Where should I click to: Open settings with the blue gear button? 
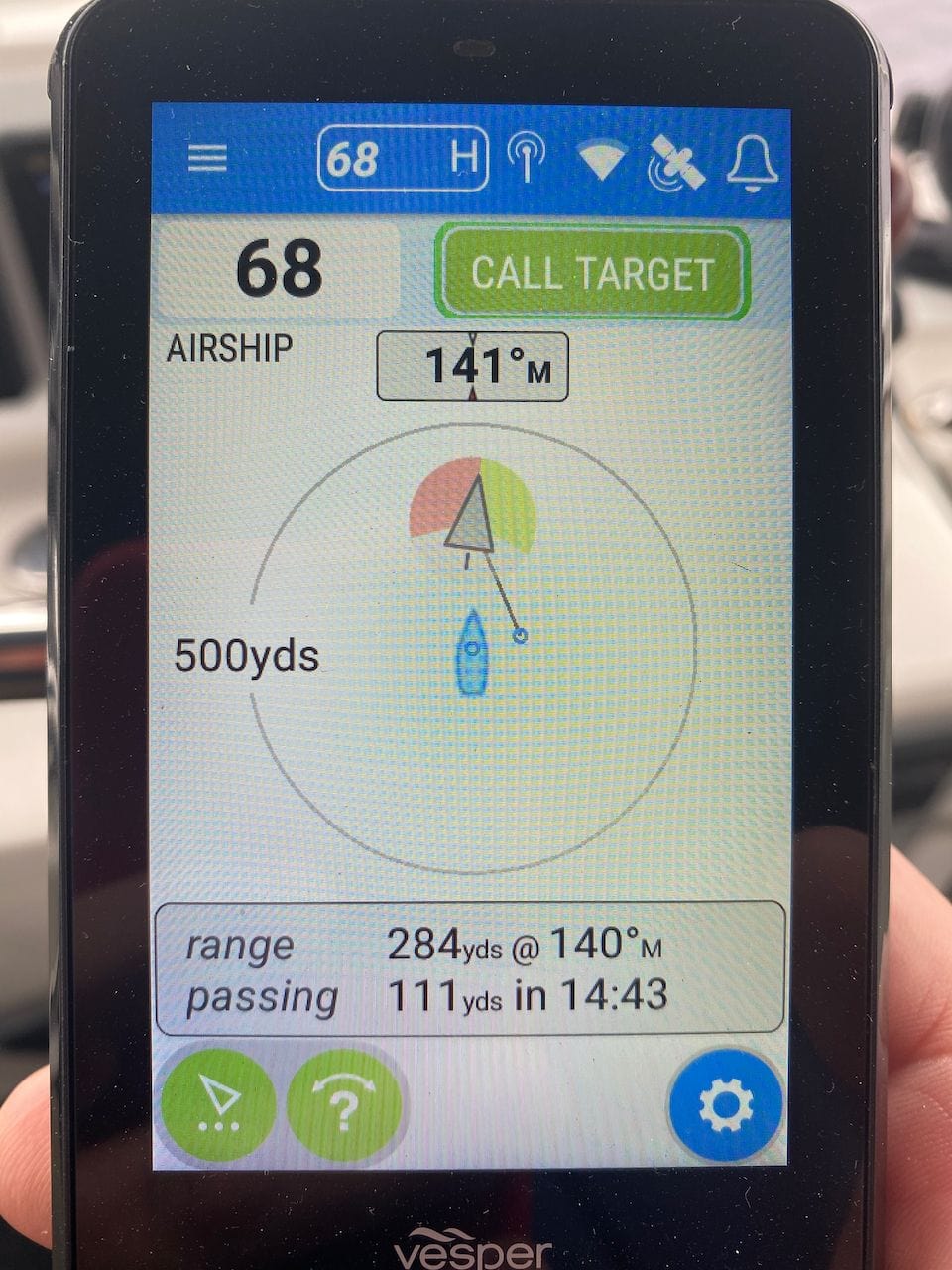click(x=726, y=1105)
